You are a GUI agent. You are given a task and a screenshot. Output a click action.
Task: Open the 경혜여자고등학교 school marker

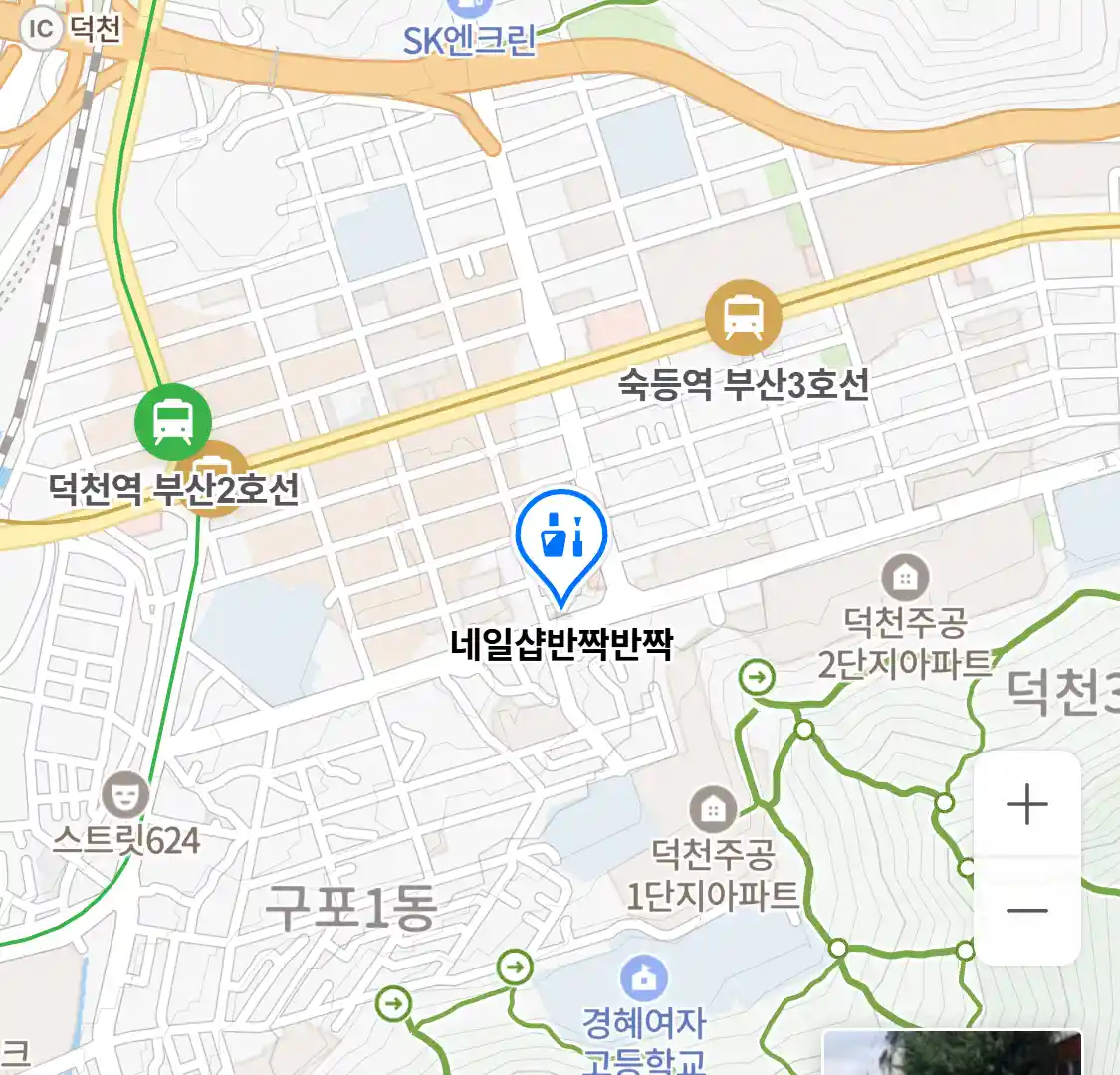coord(645,979)
